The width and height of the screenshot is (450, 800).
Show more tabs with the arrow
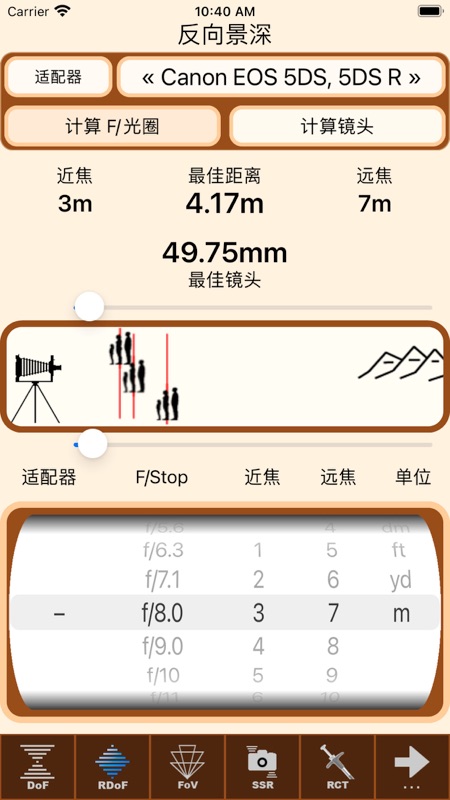[x=412, y=767]
